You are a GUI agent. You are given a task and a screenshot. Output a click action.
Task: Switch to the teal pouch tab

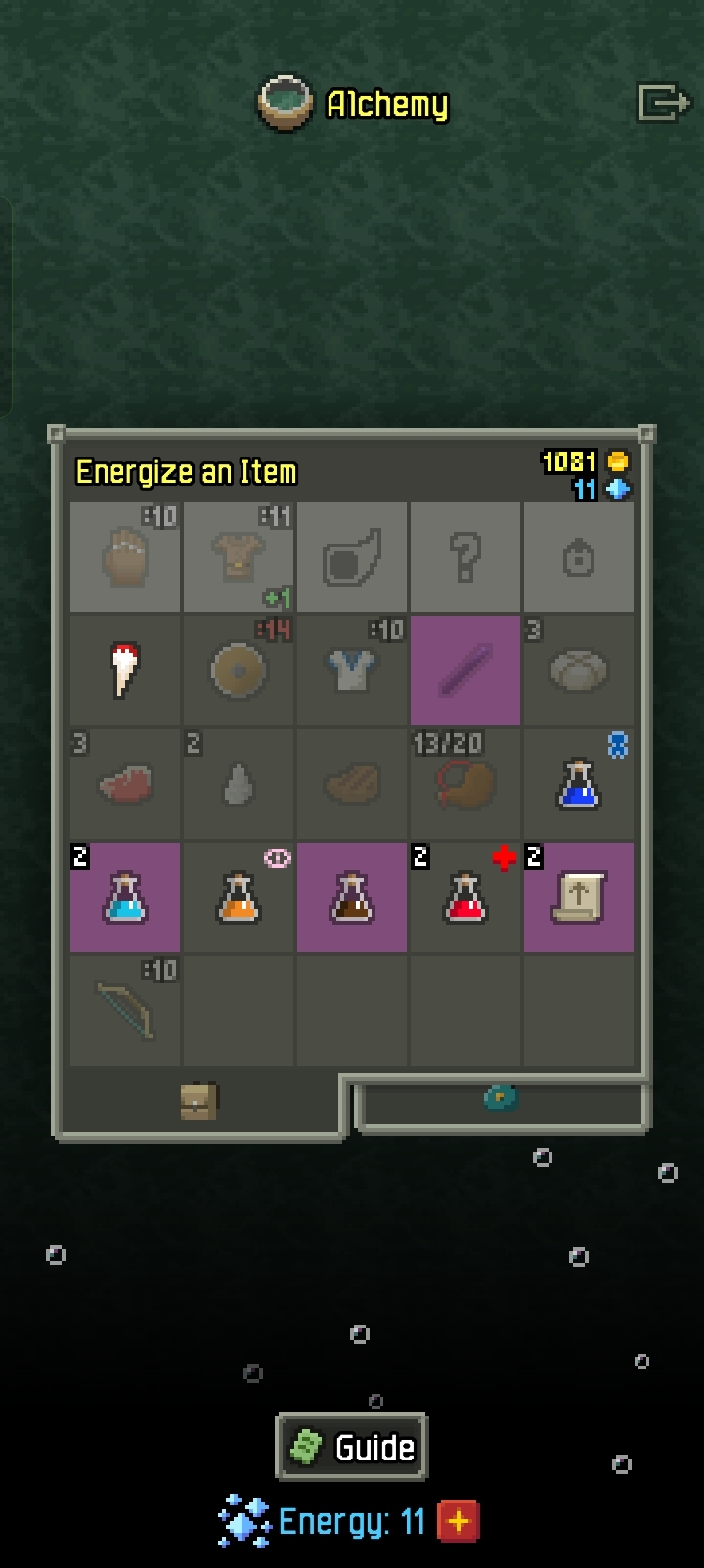point(501,1098)
